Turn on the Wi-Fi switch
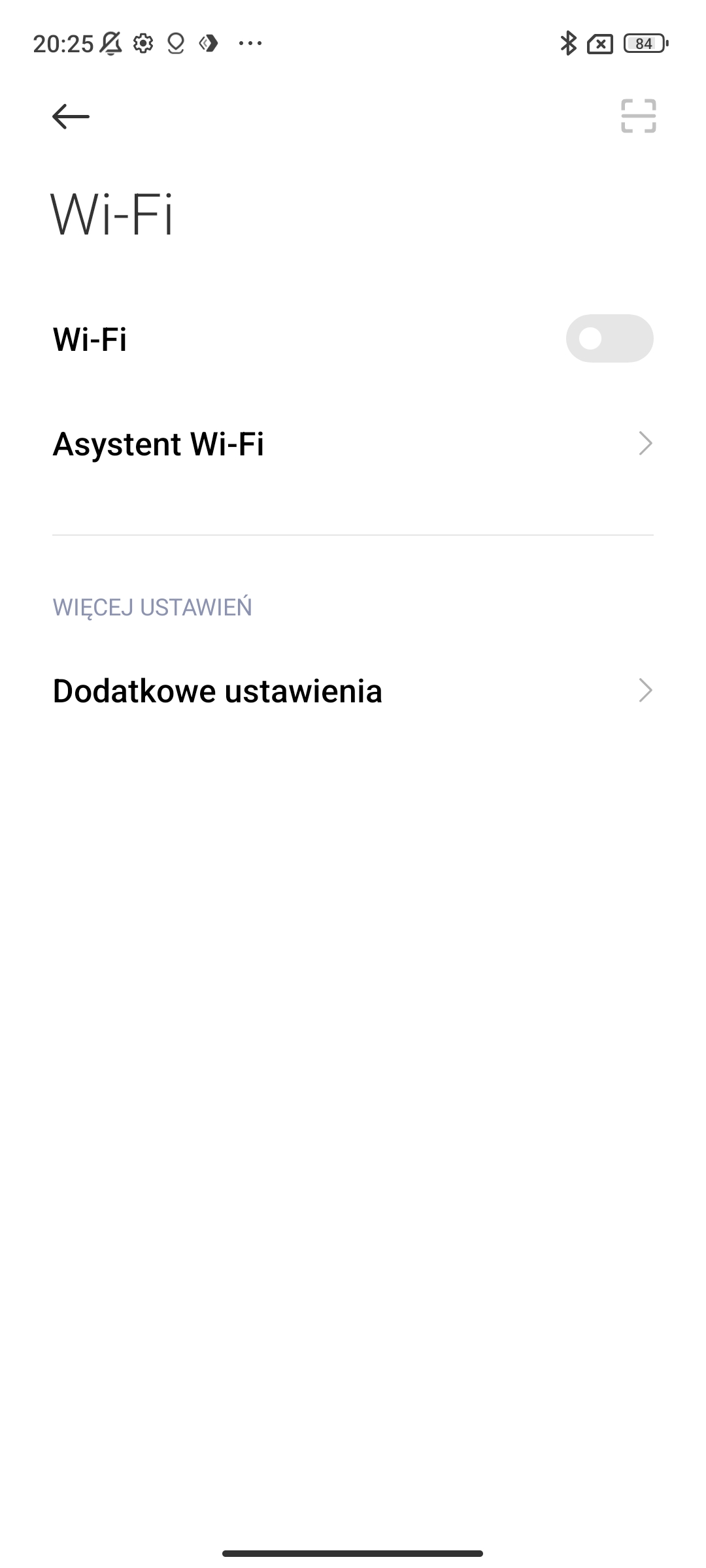 coord(609,338)
